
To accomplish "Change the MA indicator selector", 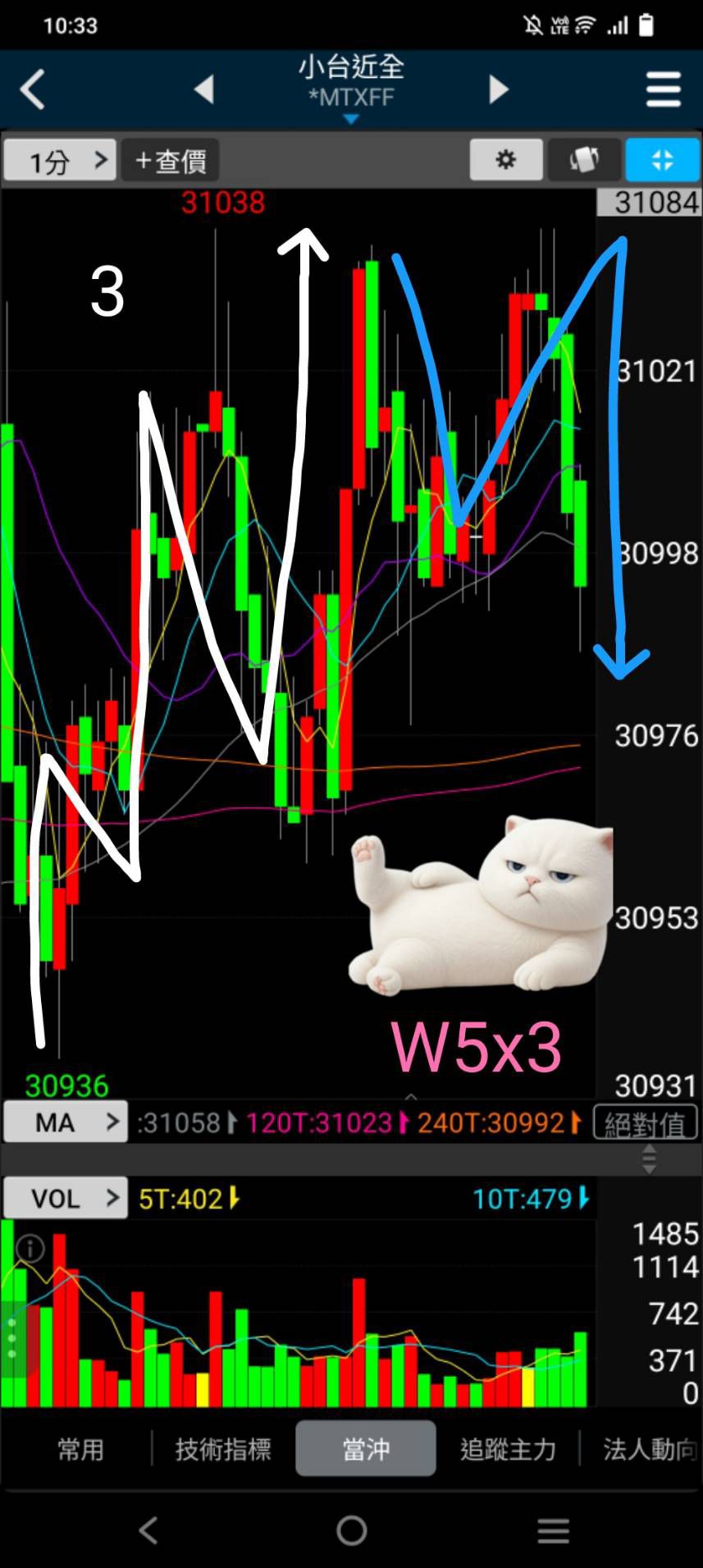I will [x=66, y=1122].
